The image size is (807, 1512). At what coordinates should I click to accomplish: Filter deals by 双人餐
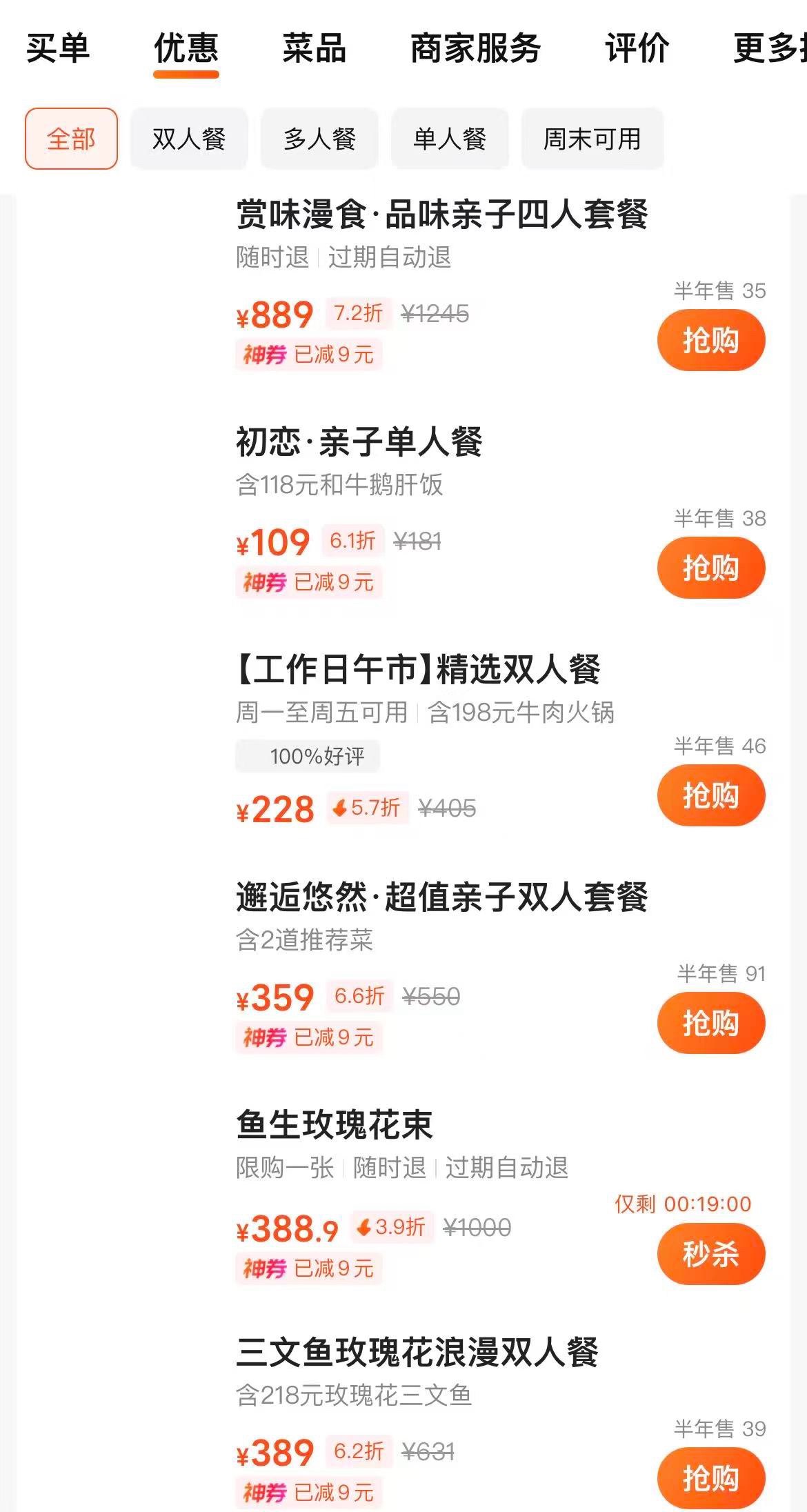click(x=189, y=139)
